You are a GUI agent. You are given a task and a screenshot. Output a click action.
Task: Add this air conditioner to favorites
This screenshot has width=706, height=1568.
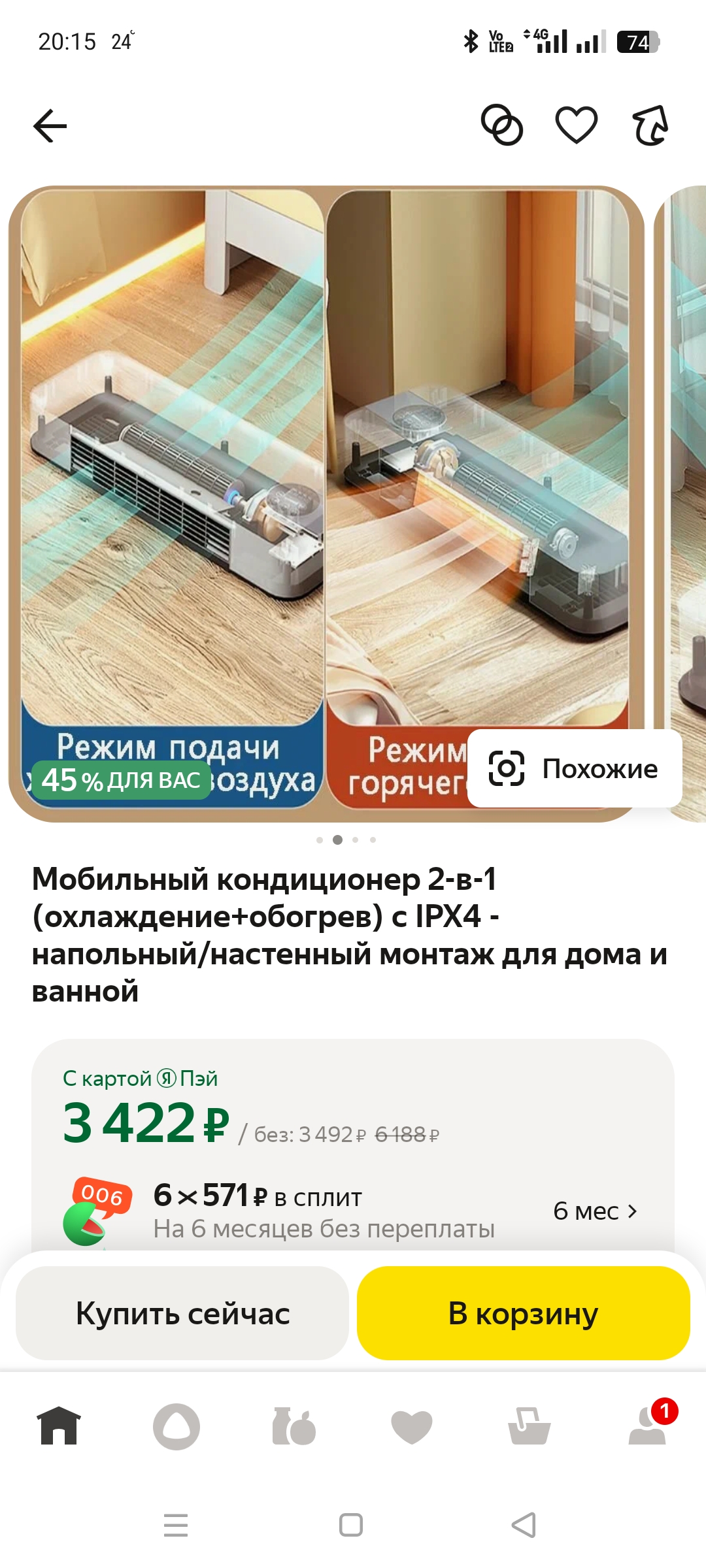coord(576,125)
